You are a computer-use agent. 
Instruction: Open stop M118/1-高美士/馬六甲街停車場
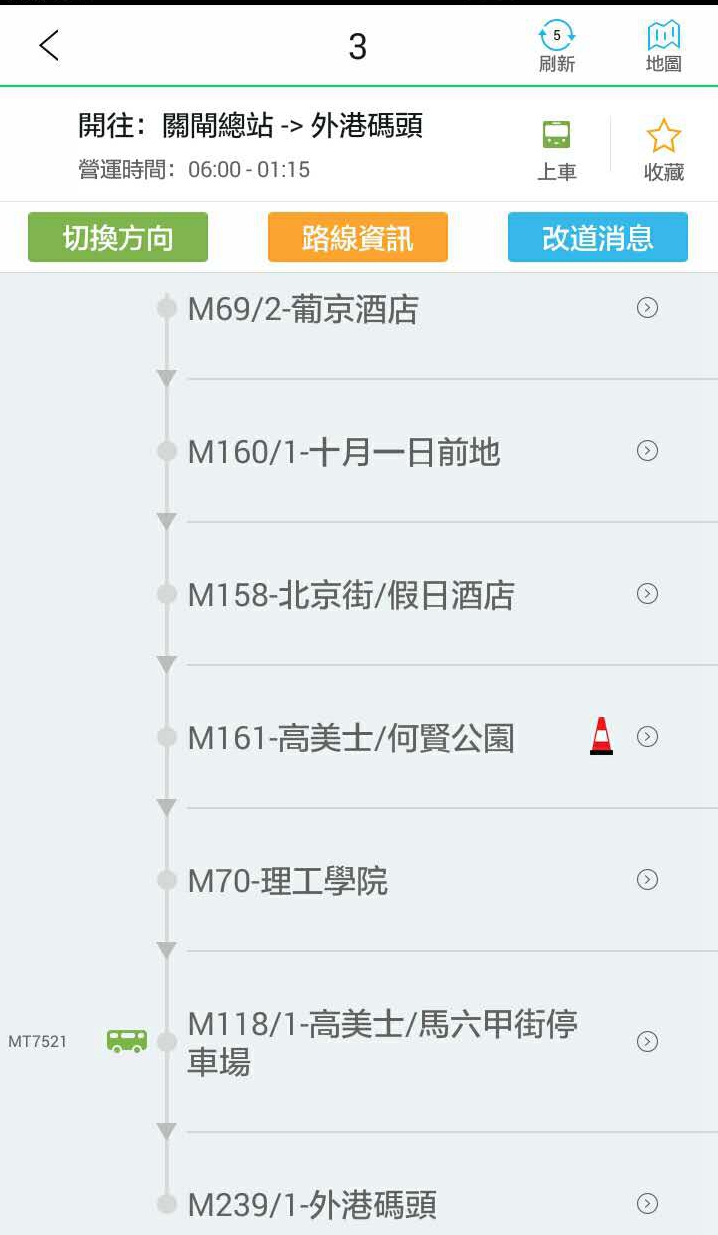382,1041
